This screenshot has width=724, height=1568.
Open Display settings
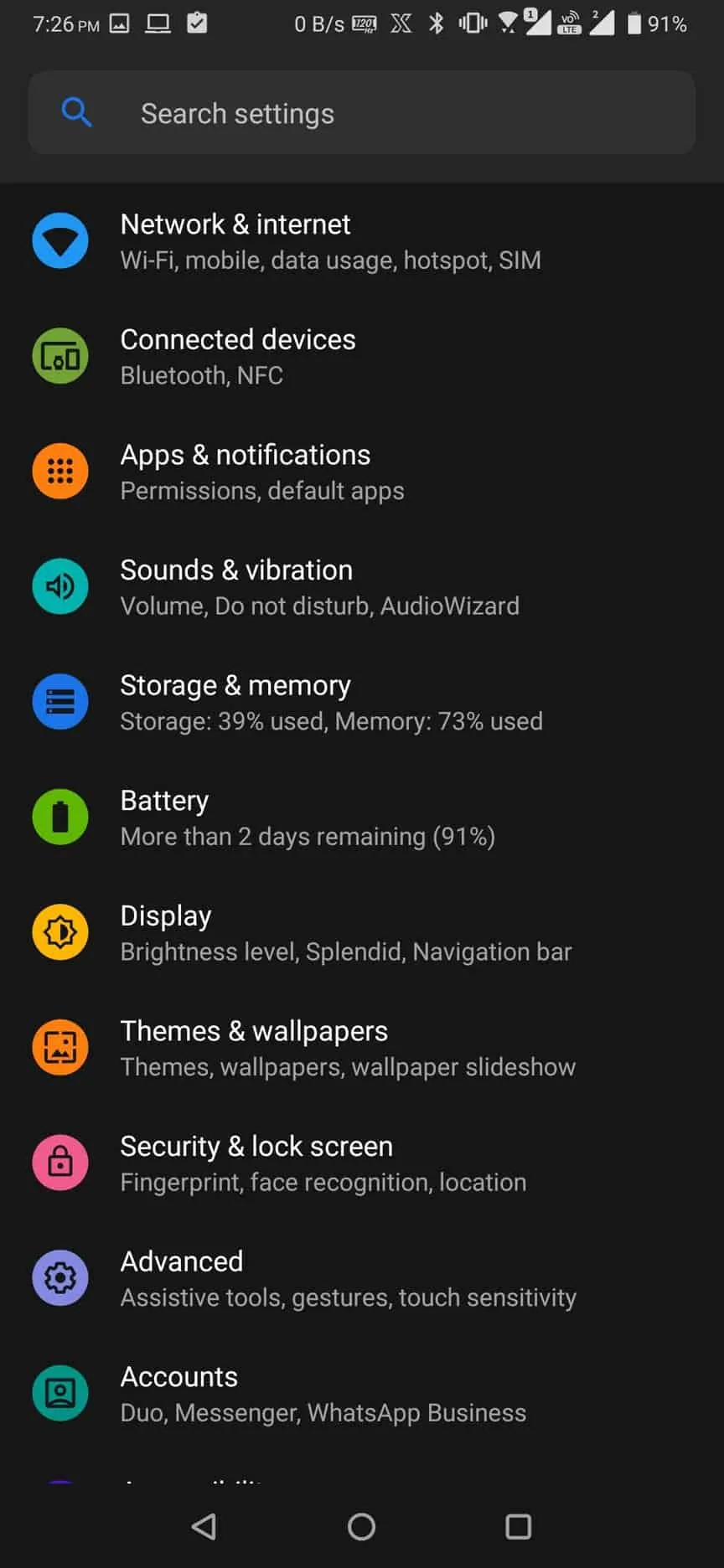[x=362, y=932]
